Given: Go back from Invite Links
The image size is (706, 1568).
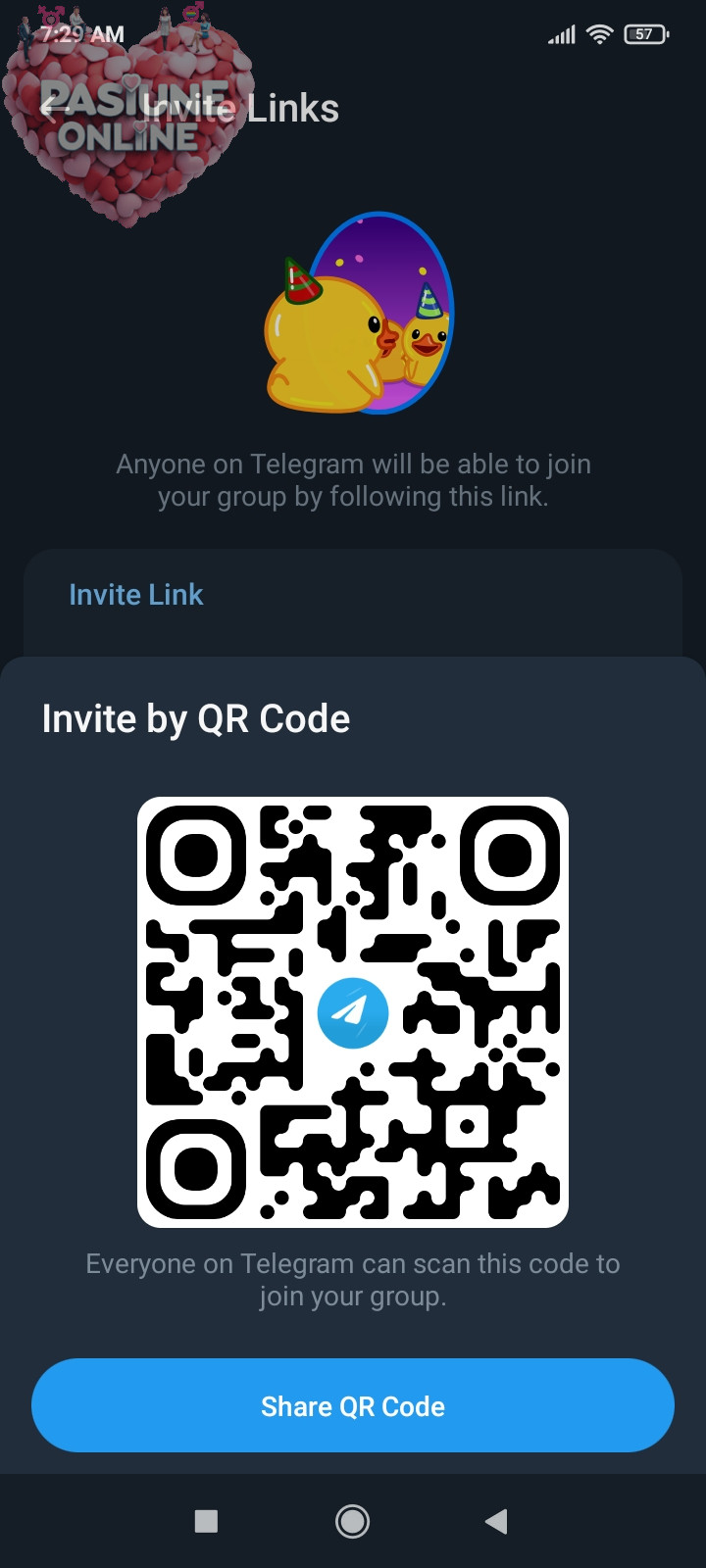Looking at the screenshot, I should pyautogui.click(x=51, y=108).
